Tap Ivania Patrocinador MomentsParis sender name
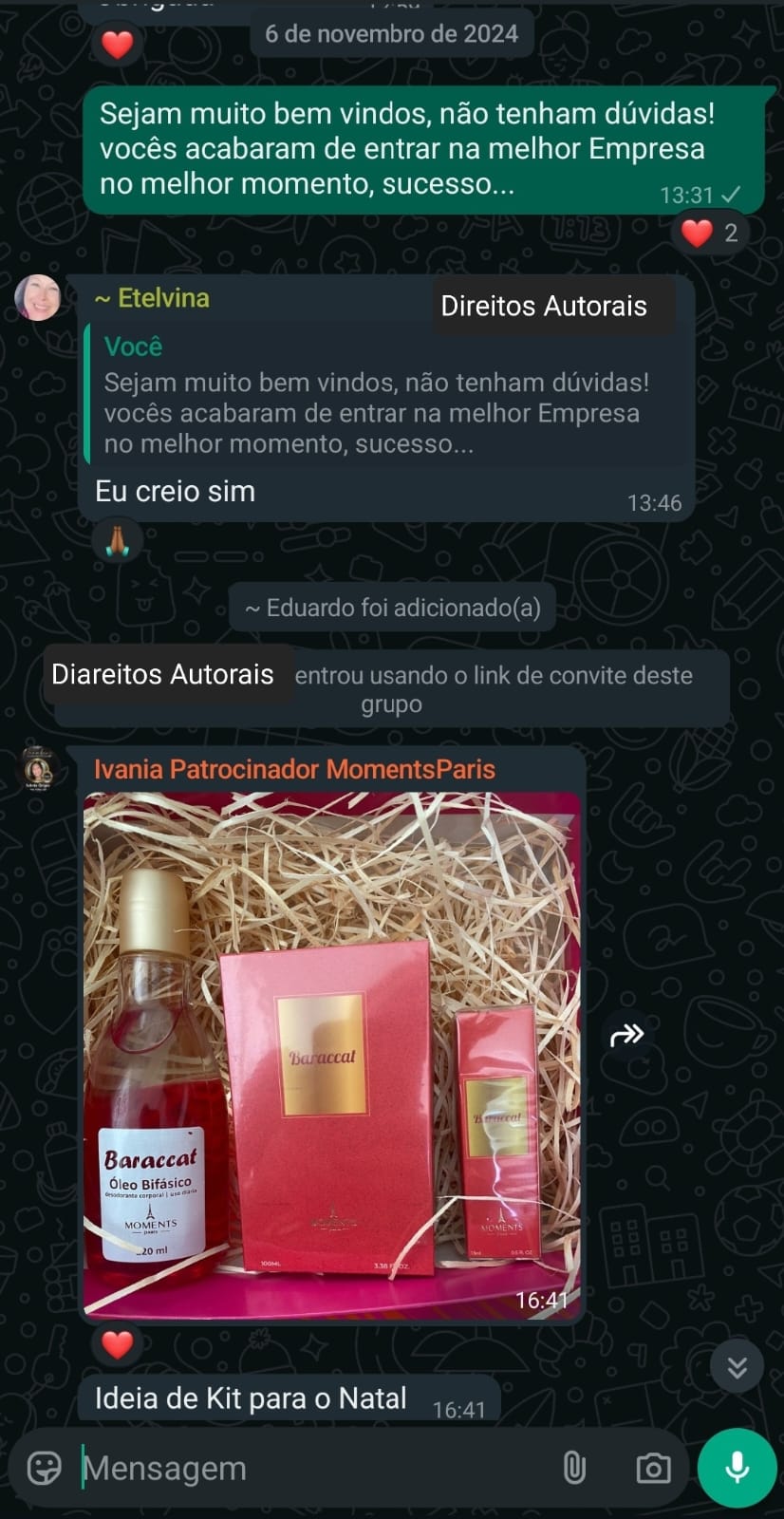This screenshot has width=784, height=1519. tap(294, 769)
